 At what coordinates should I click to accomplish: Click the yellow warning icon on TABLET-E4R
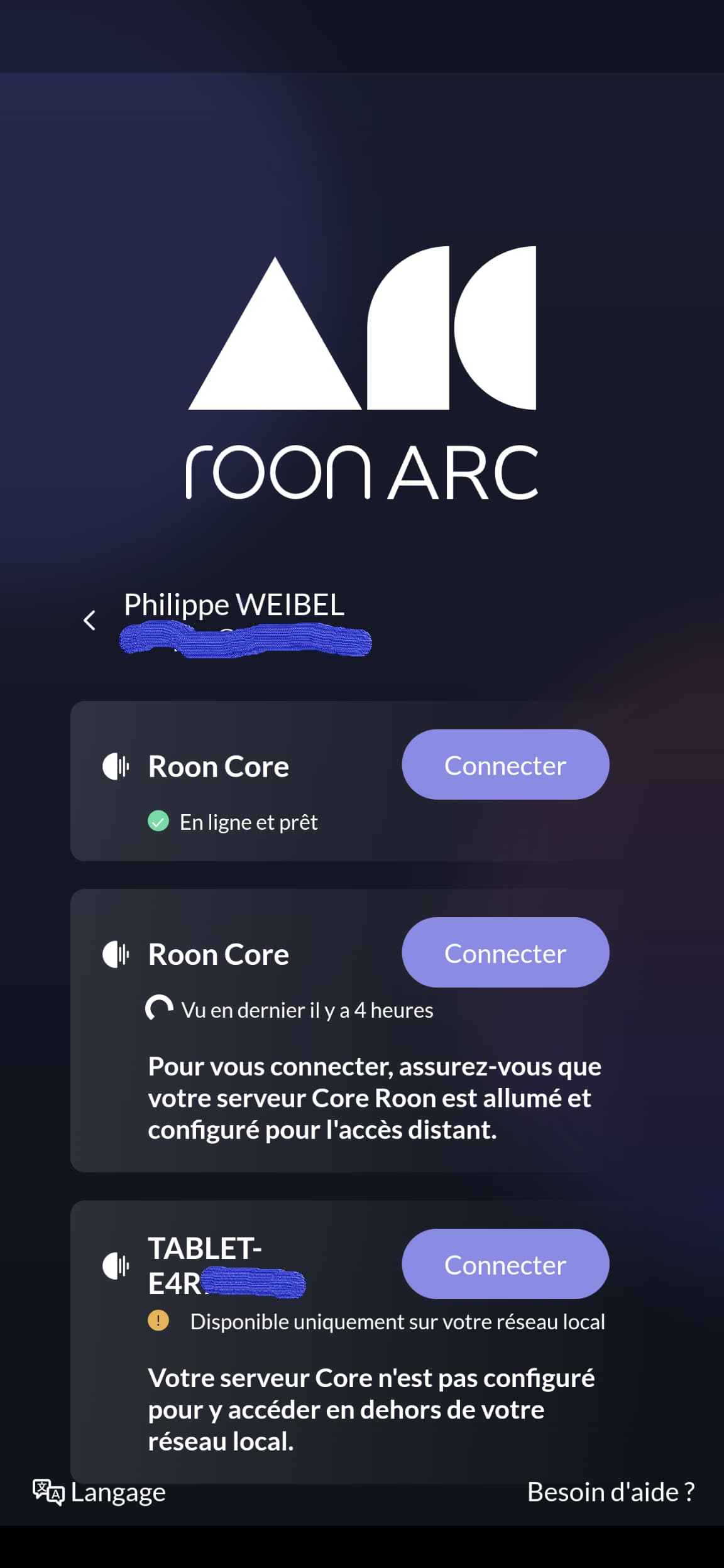[x=159, y=1320]
